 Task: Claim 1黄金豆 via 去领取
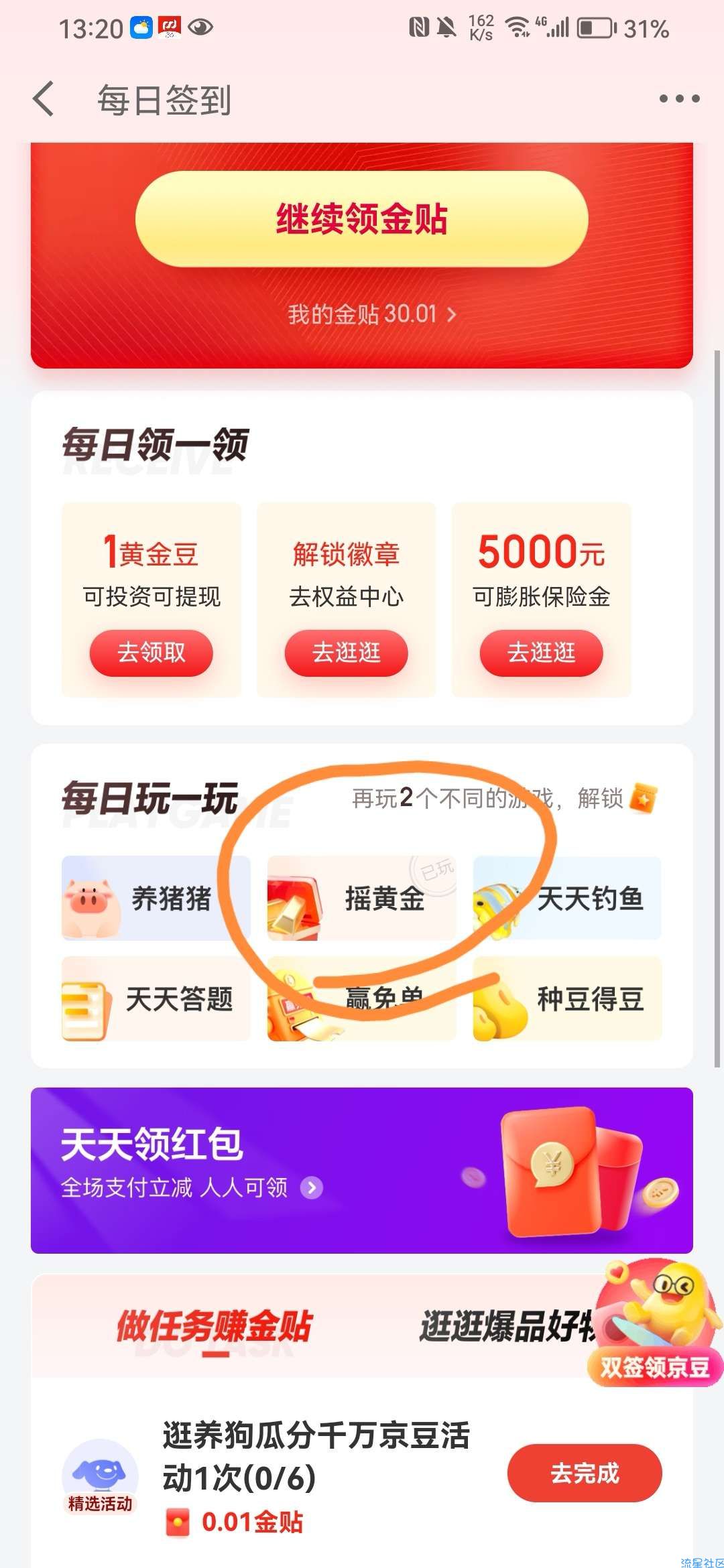click(151, 653)
